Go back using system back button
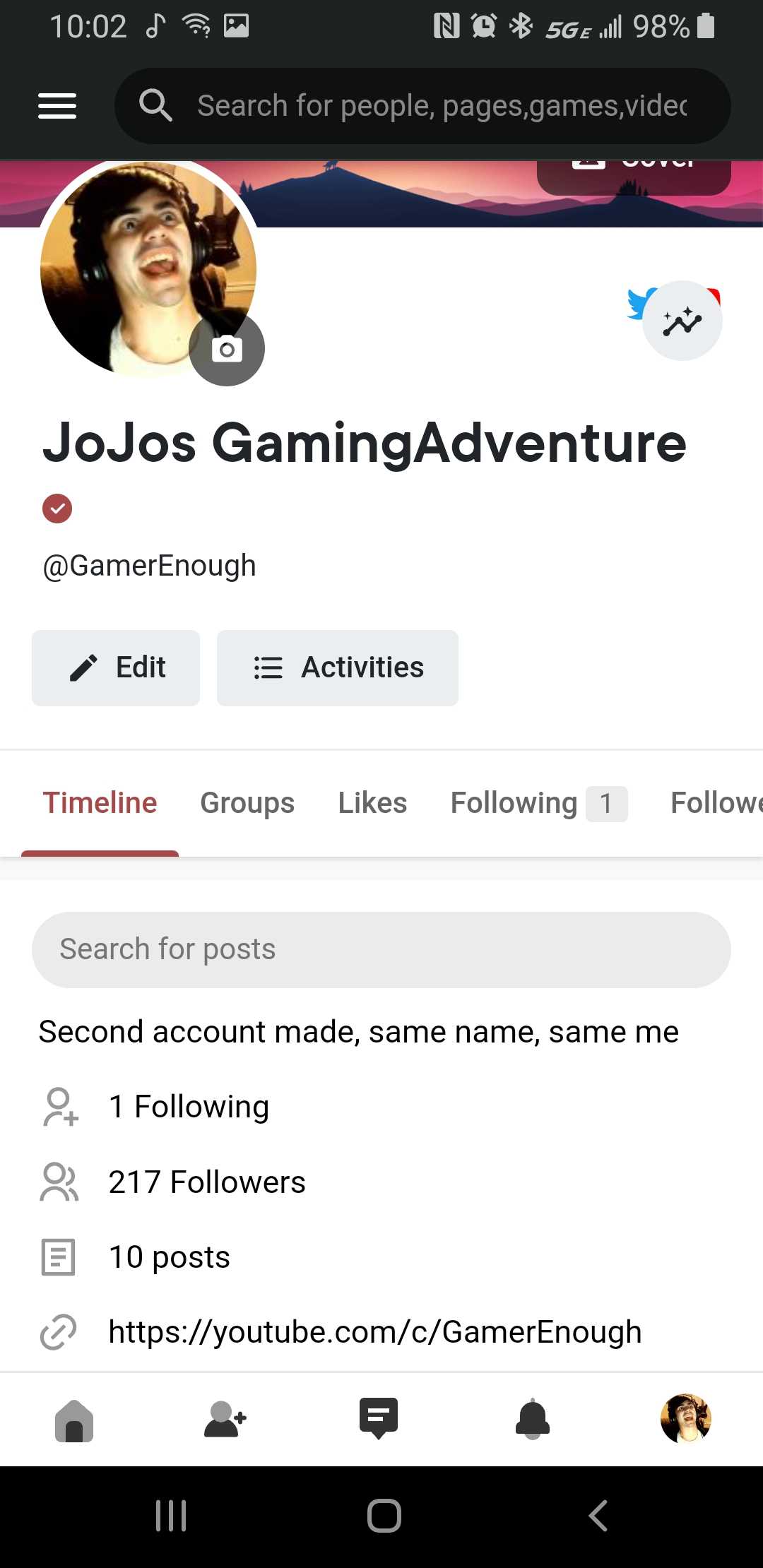 598,1516
